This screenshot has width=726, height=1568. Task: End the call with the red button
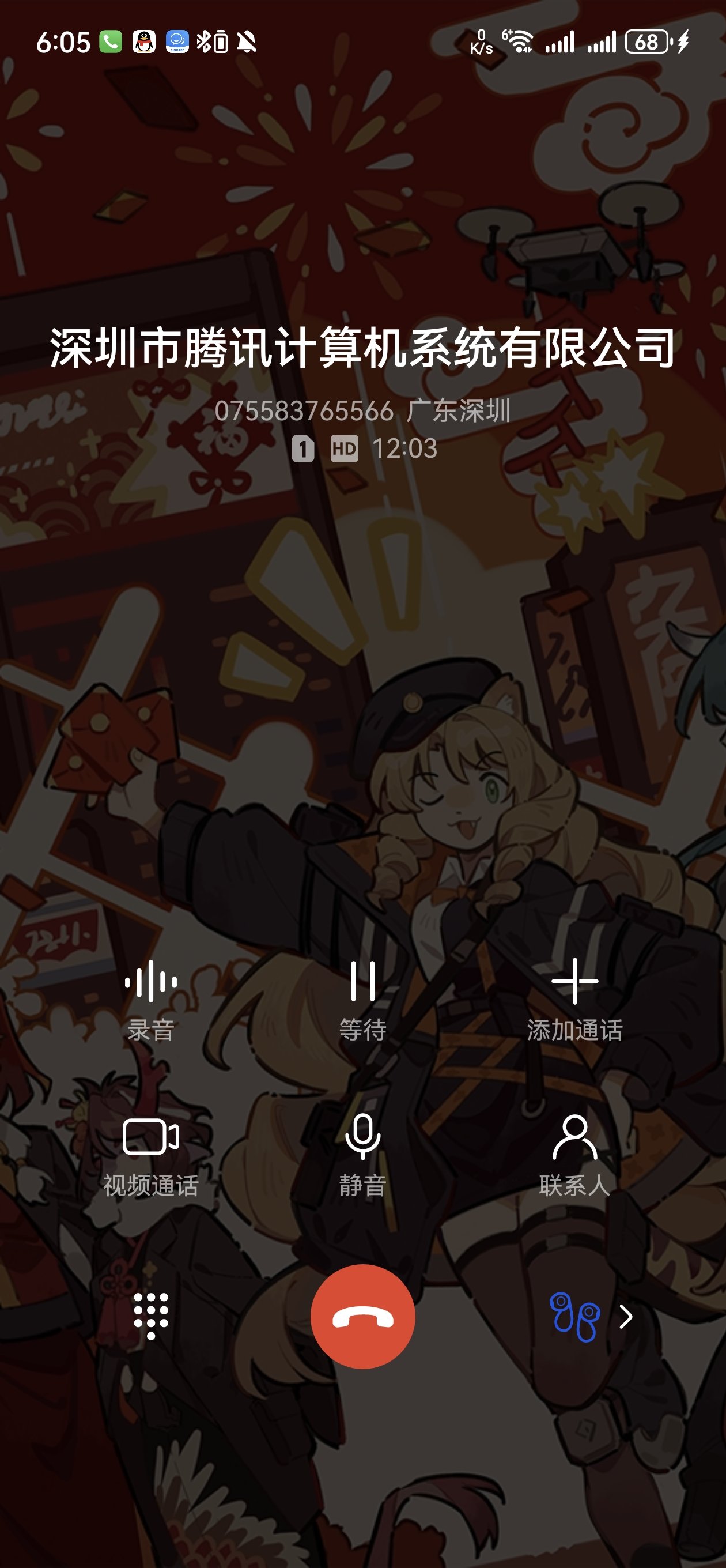362,1317
